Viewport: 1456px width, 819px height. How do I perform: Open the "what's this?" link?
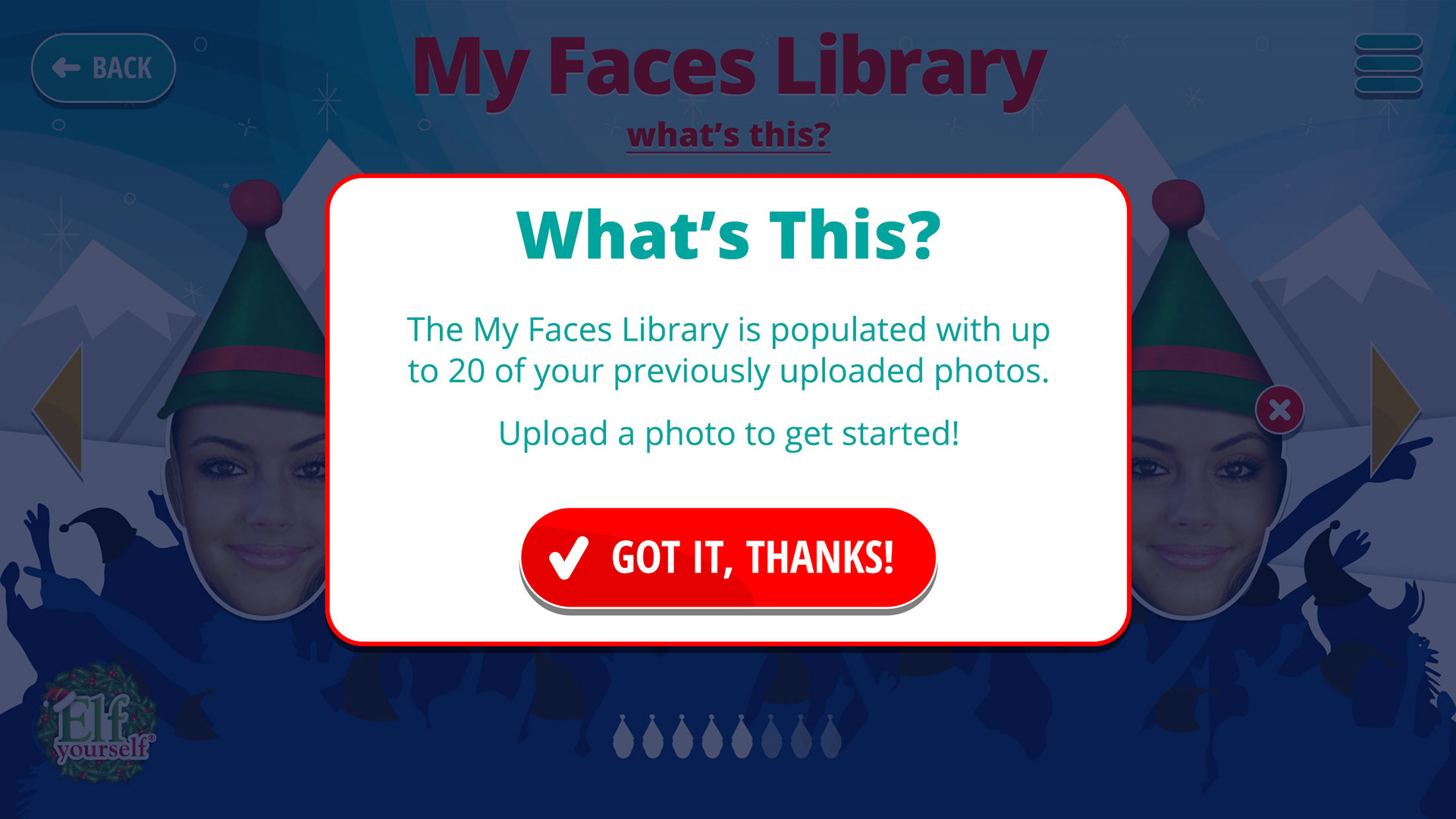pos(729,136)
